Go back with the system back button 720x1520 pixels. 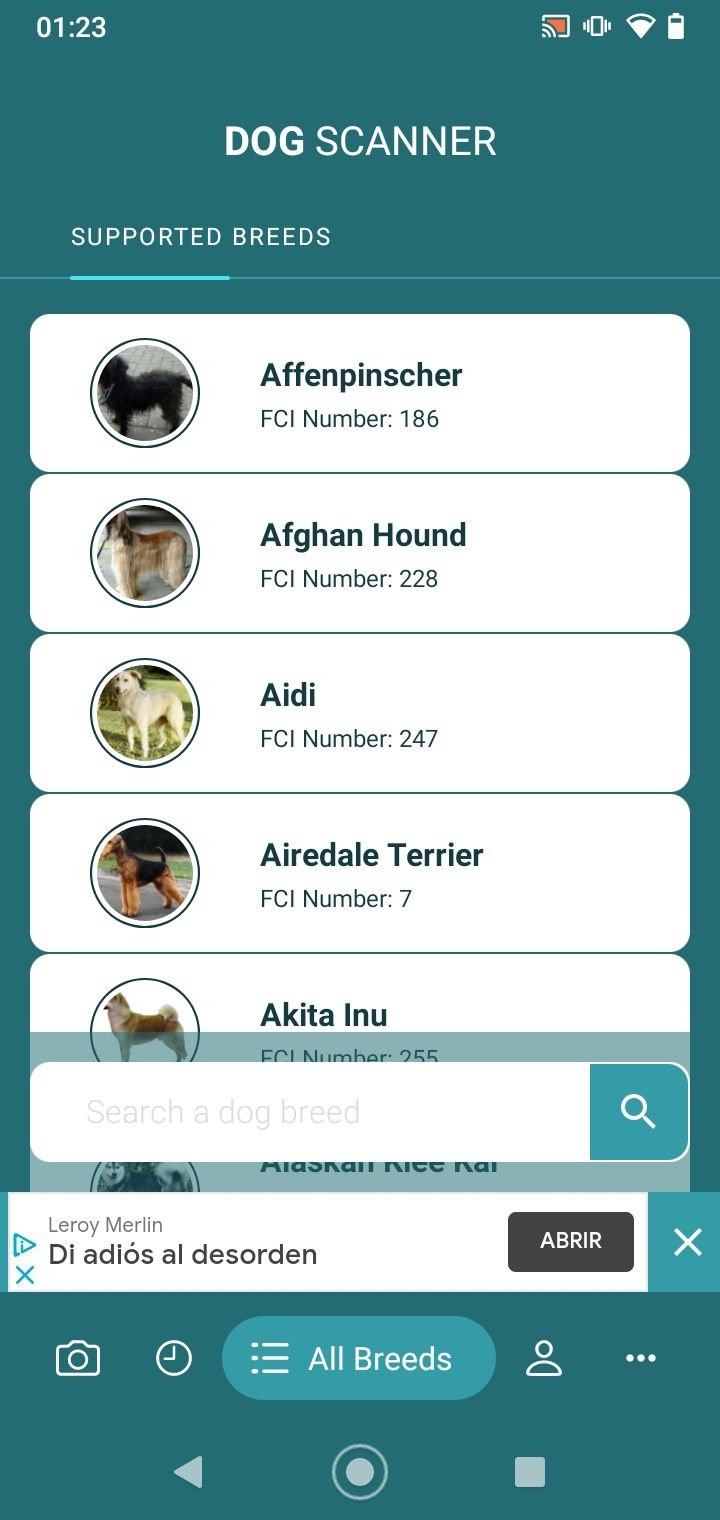[188, 1471]
